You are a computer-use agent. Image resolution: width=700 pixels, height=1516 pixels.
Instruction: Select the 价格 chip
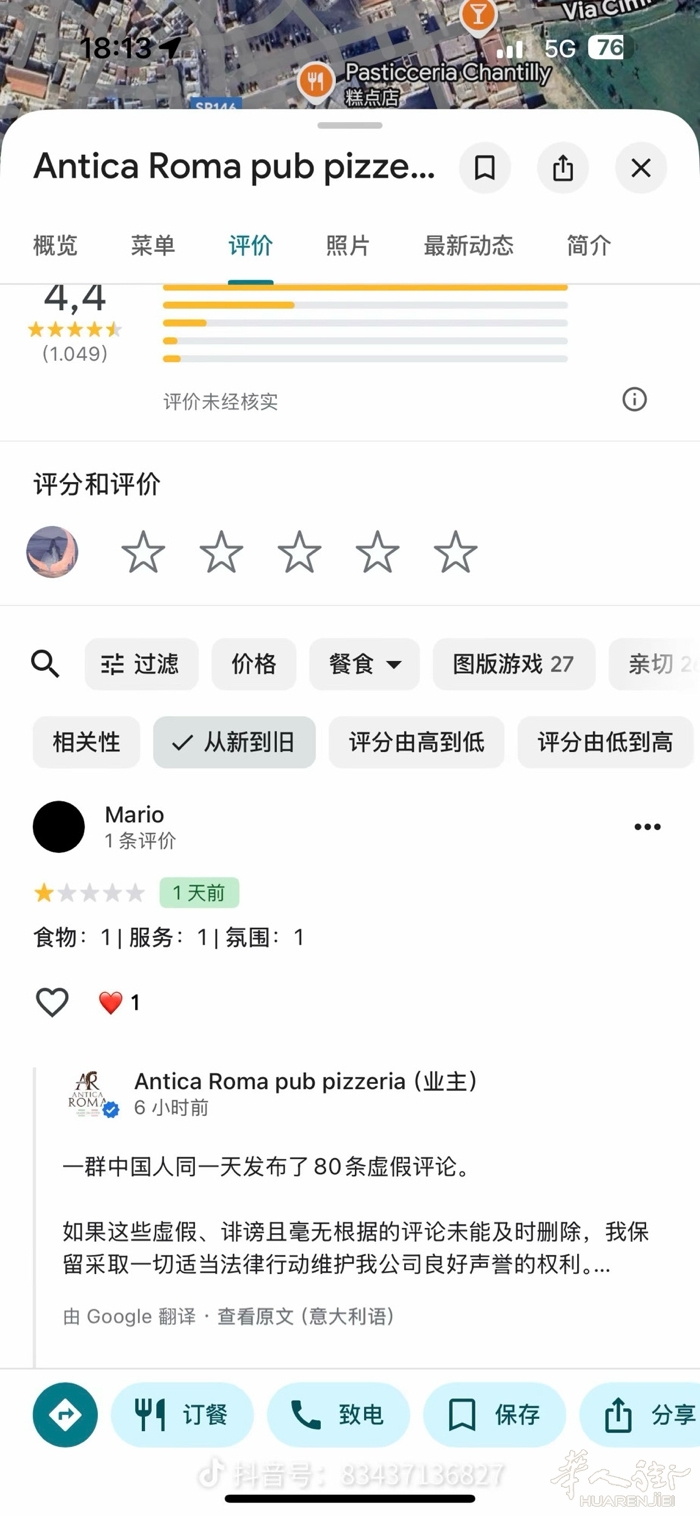point(253,664)
